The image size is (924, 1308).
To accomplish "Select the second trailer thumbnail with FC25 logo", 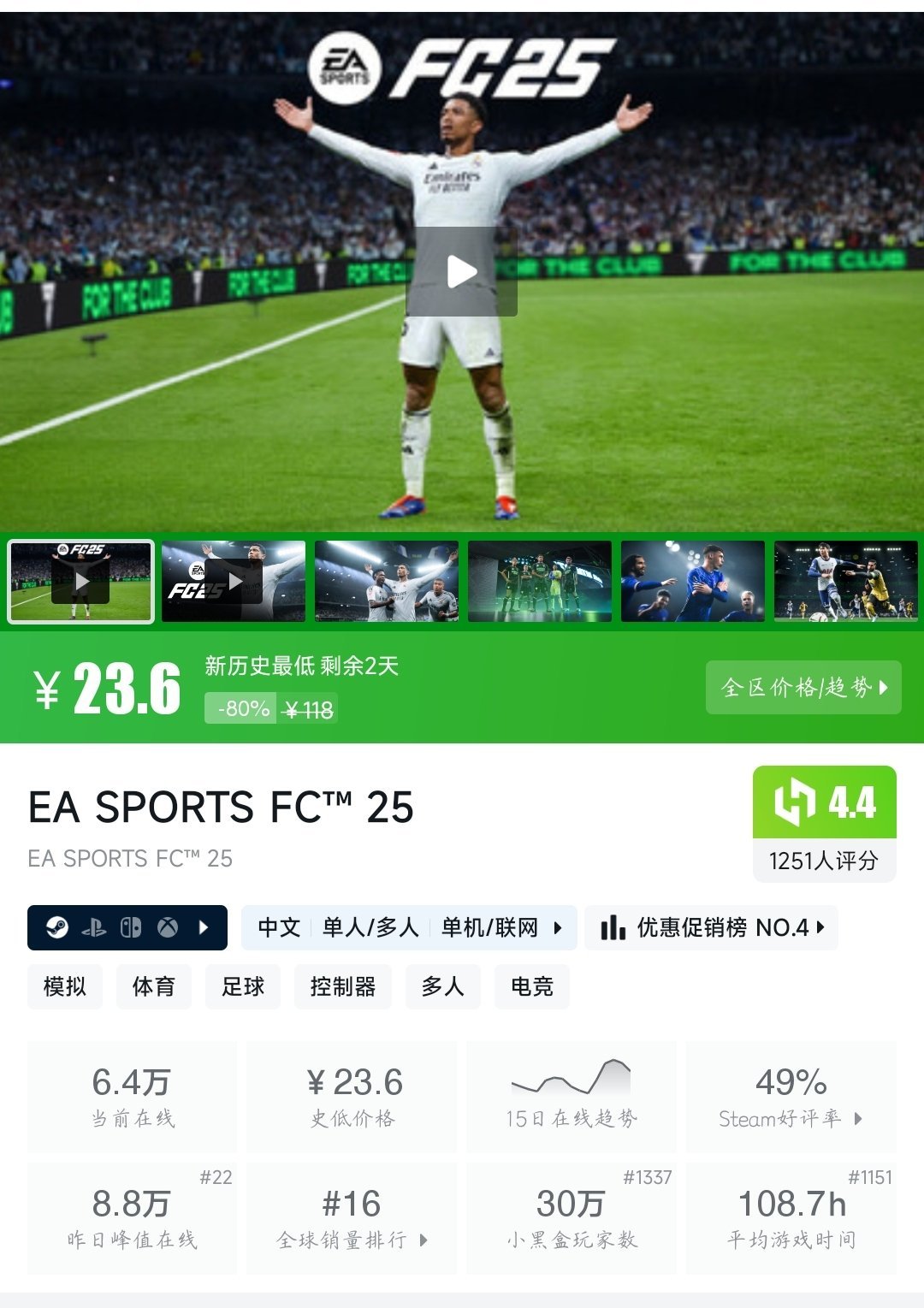I will pyautogui.click(x=233, y=581).
